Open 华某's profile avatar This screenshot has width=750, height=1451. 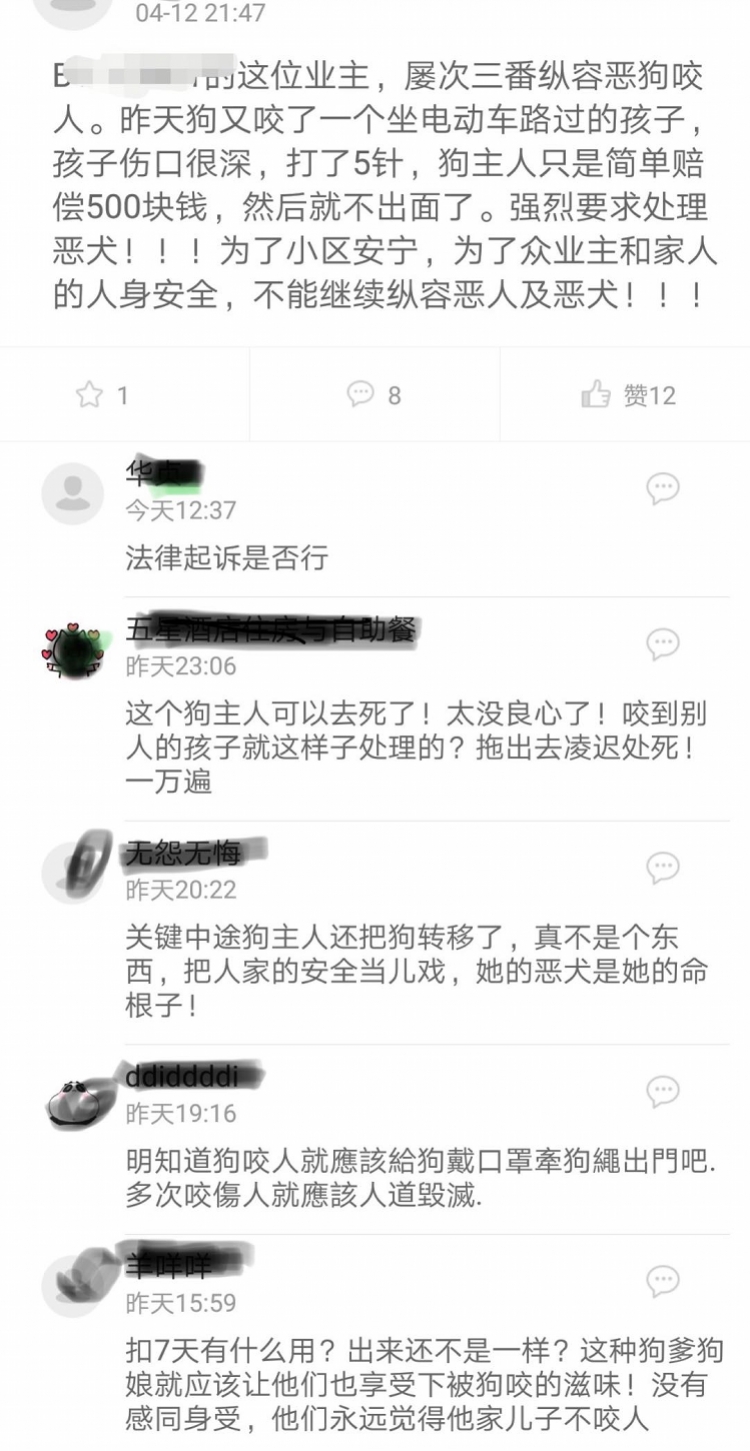pyautogui.click(x=71, y=491)
